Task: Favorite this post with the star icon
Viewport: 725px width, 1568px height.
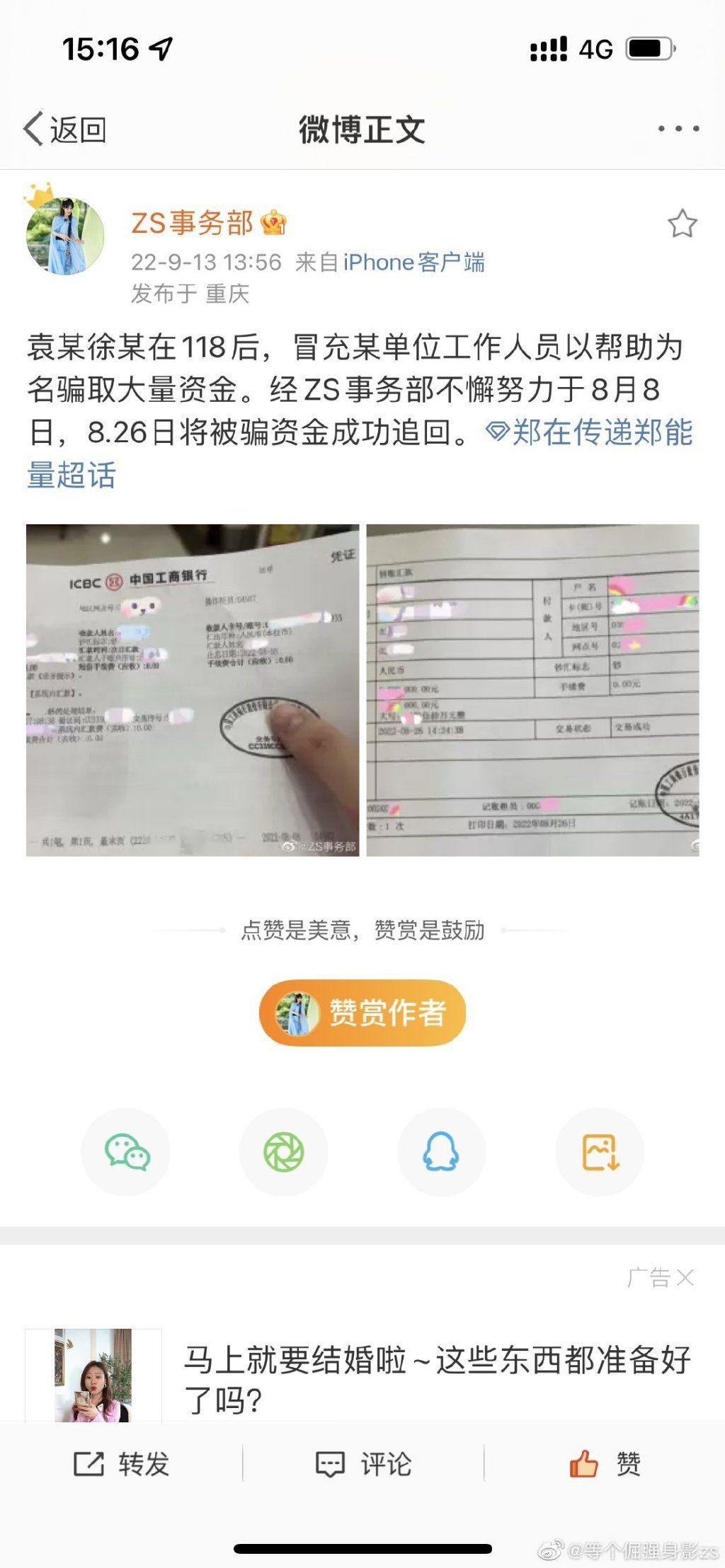Action: click(x=682, y=224)
